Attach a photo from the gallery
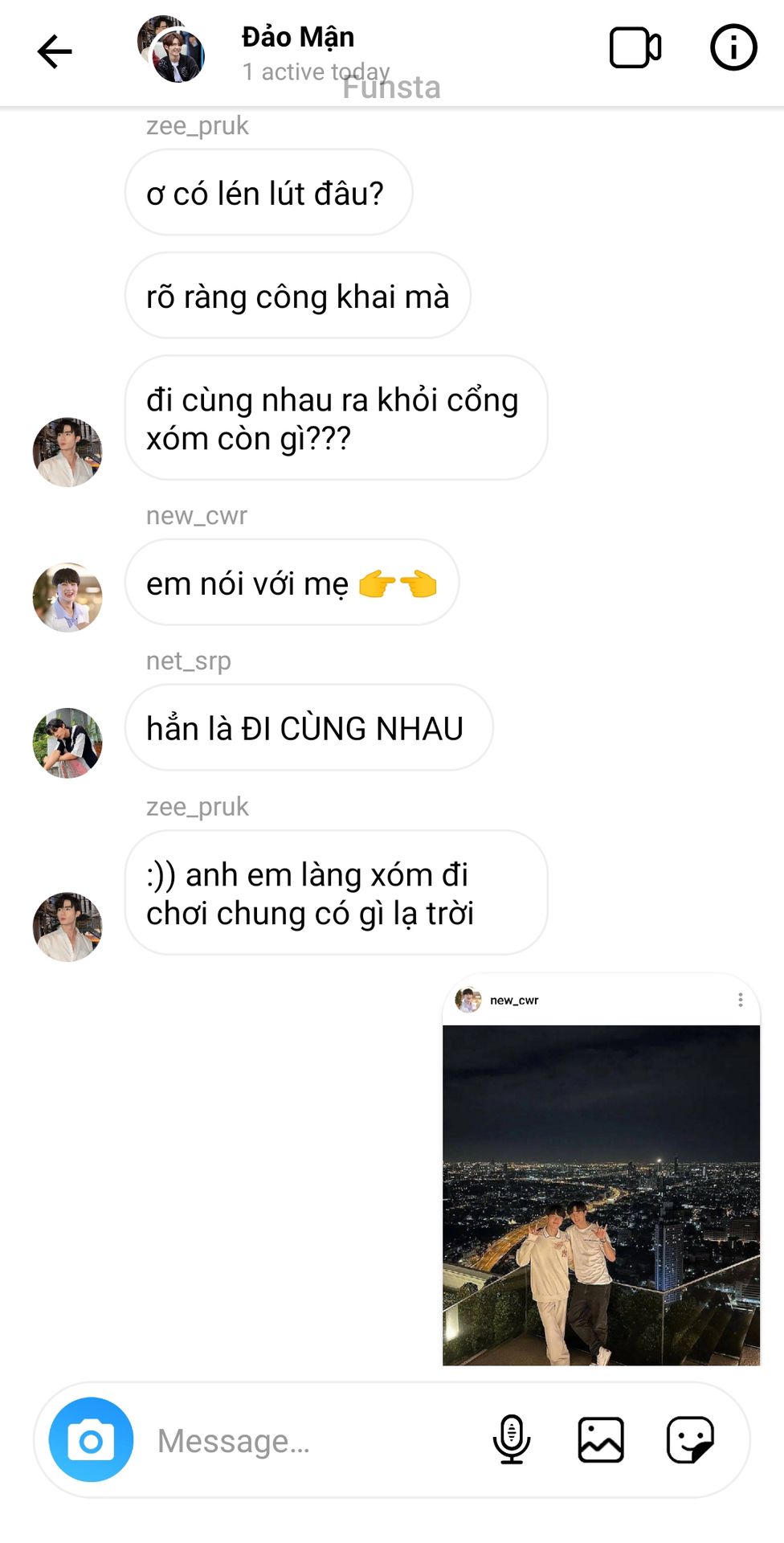The height and width of the screenshot is (1543, 784). point(601,1439)
